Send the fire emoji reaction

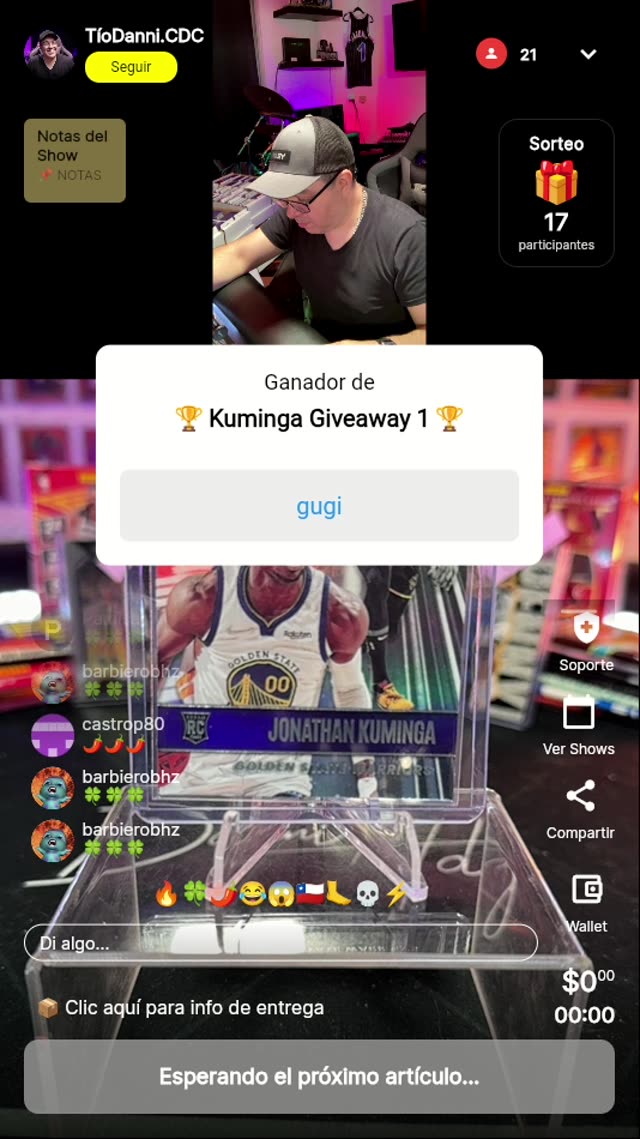click(166, 894)
